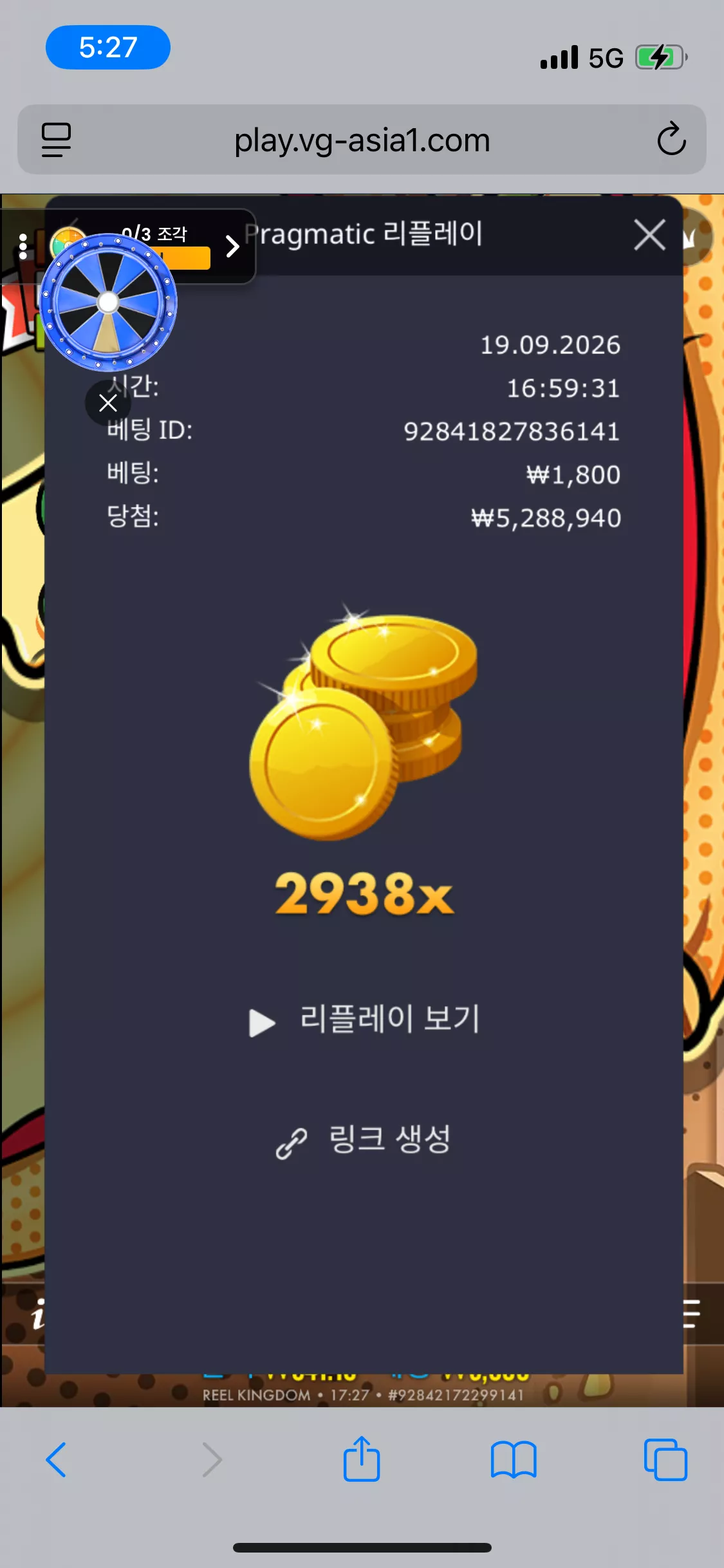Share this page from the toolbar
Screen dimensions: 724x1568
click(x=362, y=1459)
